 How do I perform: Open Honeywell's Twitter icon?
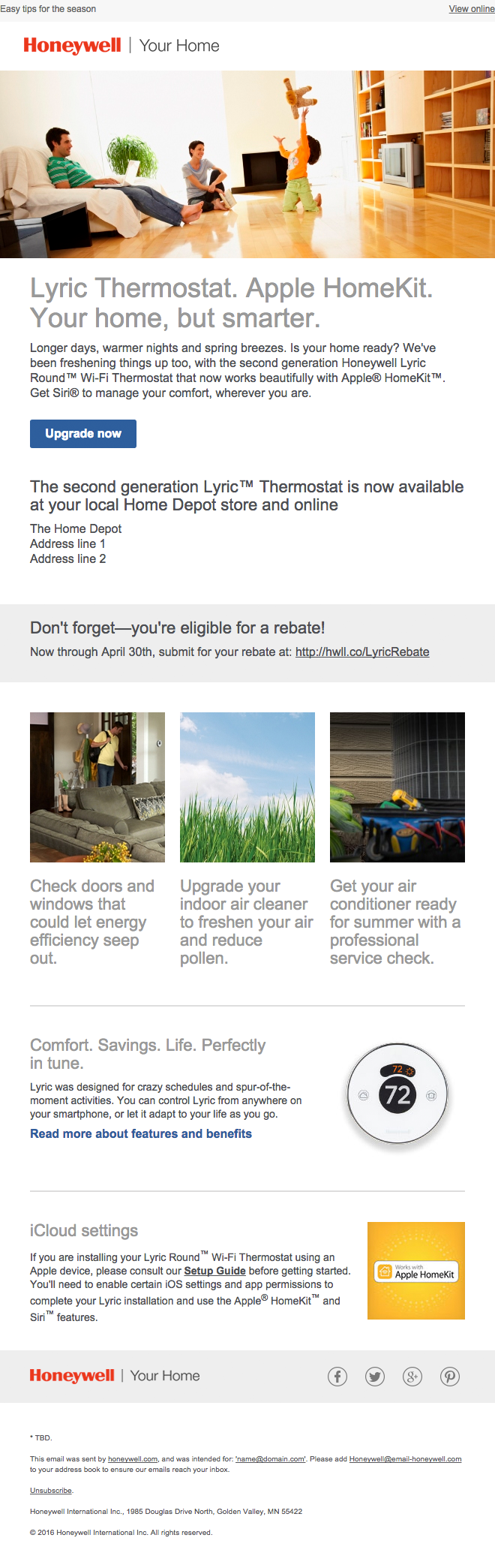375,1376
